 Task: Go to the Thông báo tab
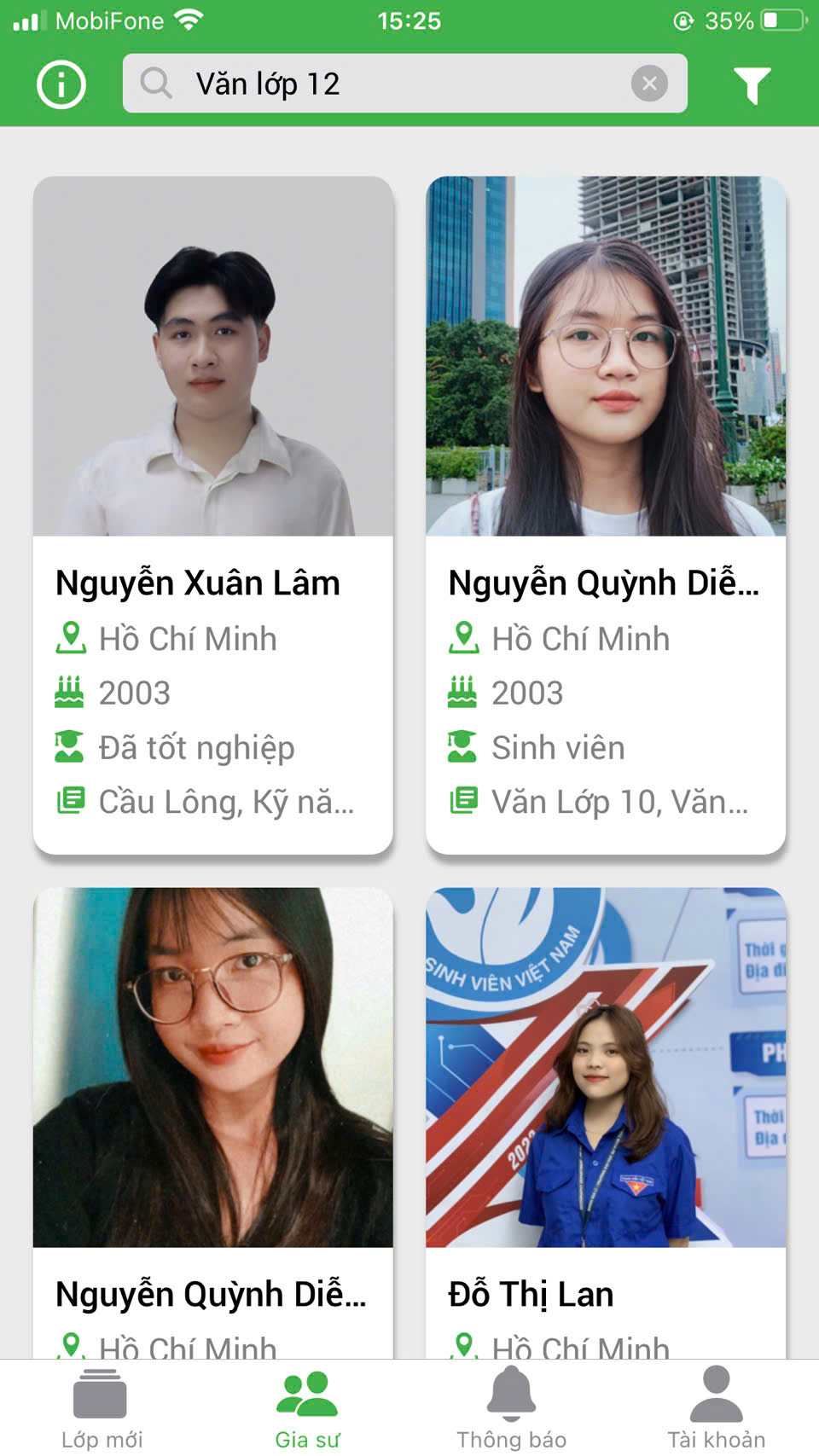pyautogui.click(x=511, y=1408)
